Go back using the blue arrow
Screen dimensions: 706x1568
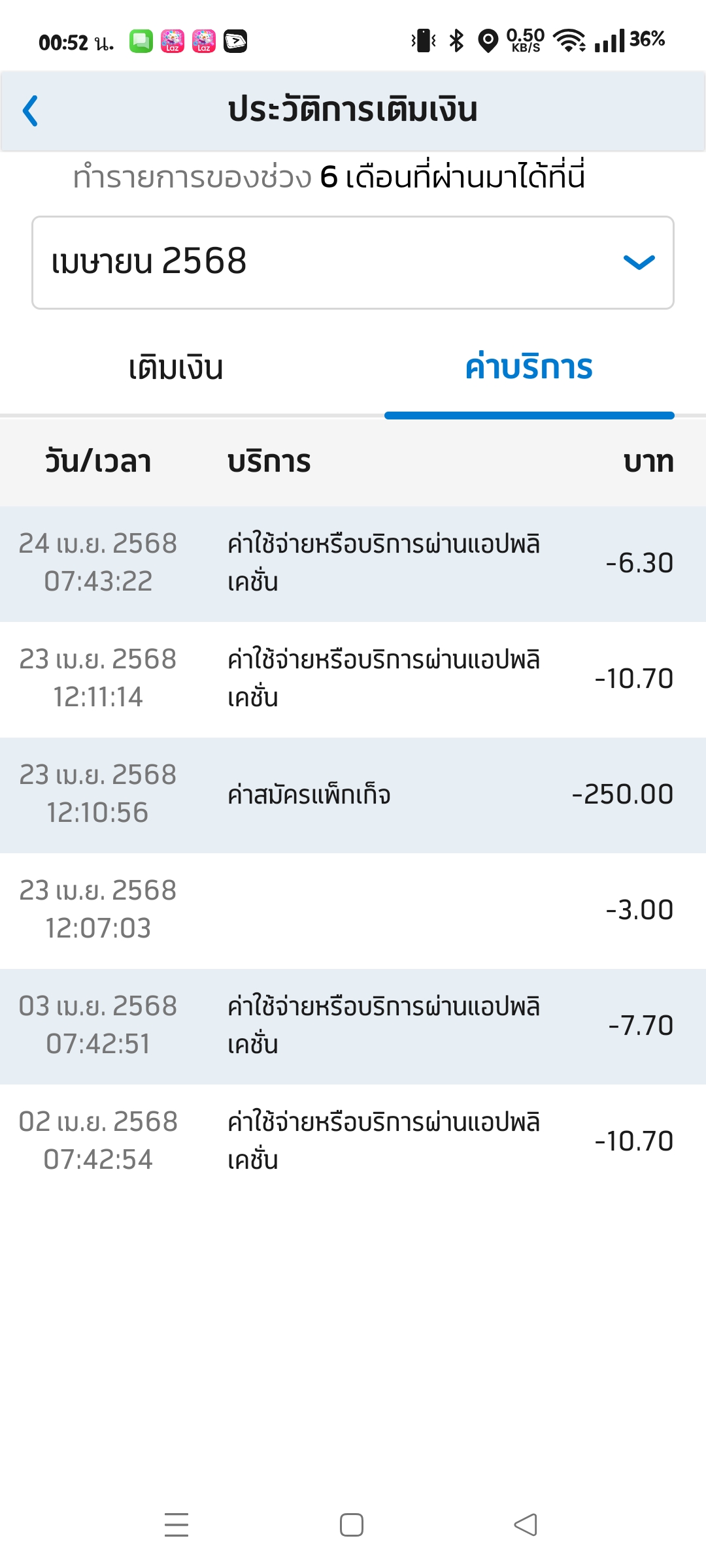[x=30, y=110]
